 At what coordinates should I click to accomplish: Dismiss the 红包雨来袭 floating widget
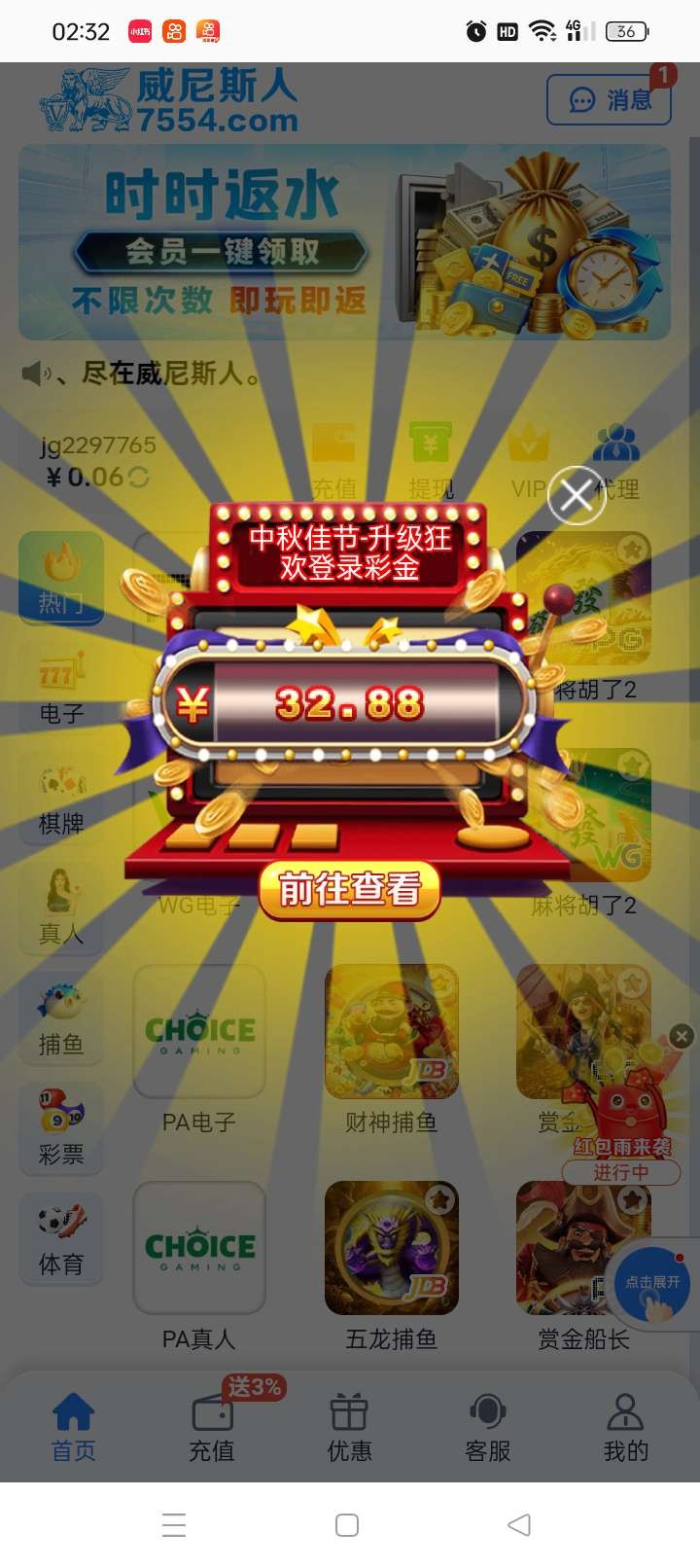[682, 1036]
